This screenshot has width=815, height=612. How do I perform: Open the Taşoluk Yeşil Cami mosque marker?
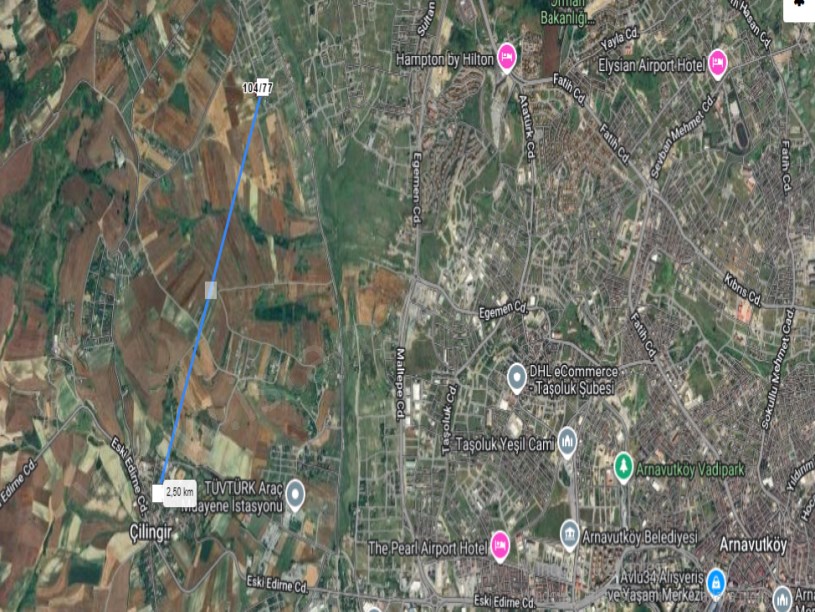point(567,443)
